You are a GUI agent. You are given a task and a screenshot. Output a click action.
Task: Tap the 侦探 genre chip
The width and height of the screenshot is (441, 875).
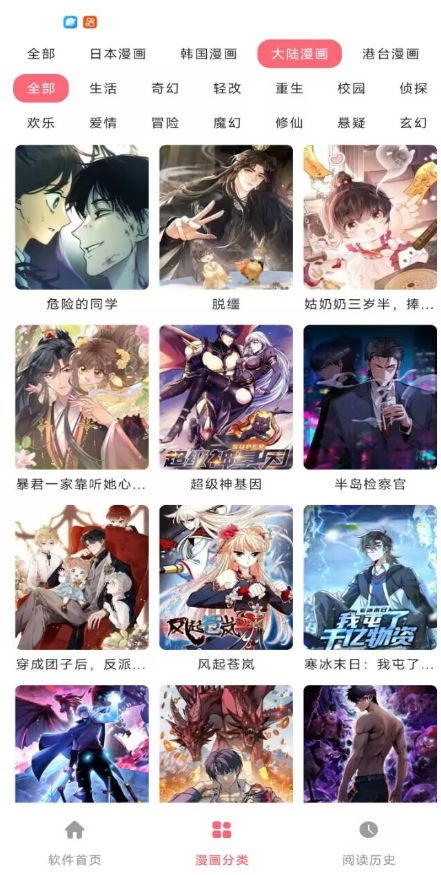pyautogui.click(x=413, y=88)
